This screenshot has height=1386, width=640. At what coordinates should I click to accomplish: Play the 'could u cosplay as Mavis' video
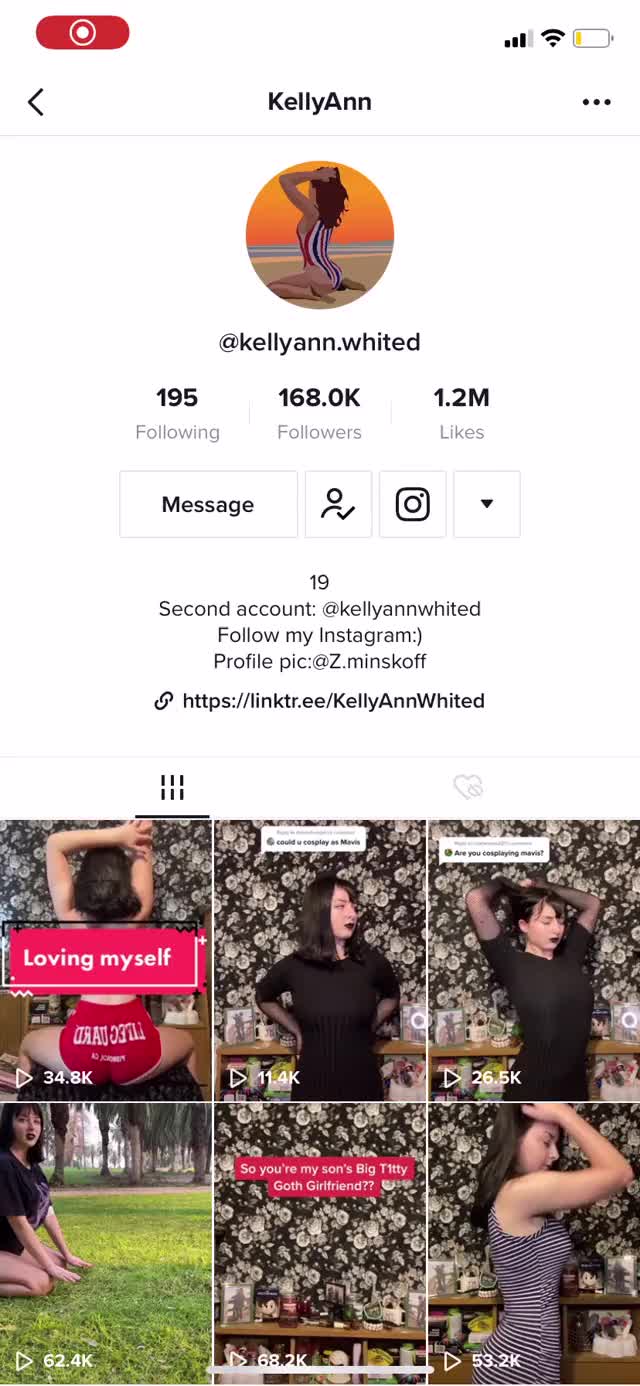click(320, 960)
